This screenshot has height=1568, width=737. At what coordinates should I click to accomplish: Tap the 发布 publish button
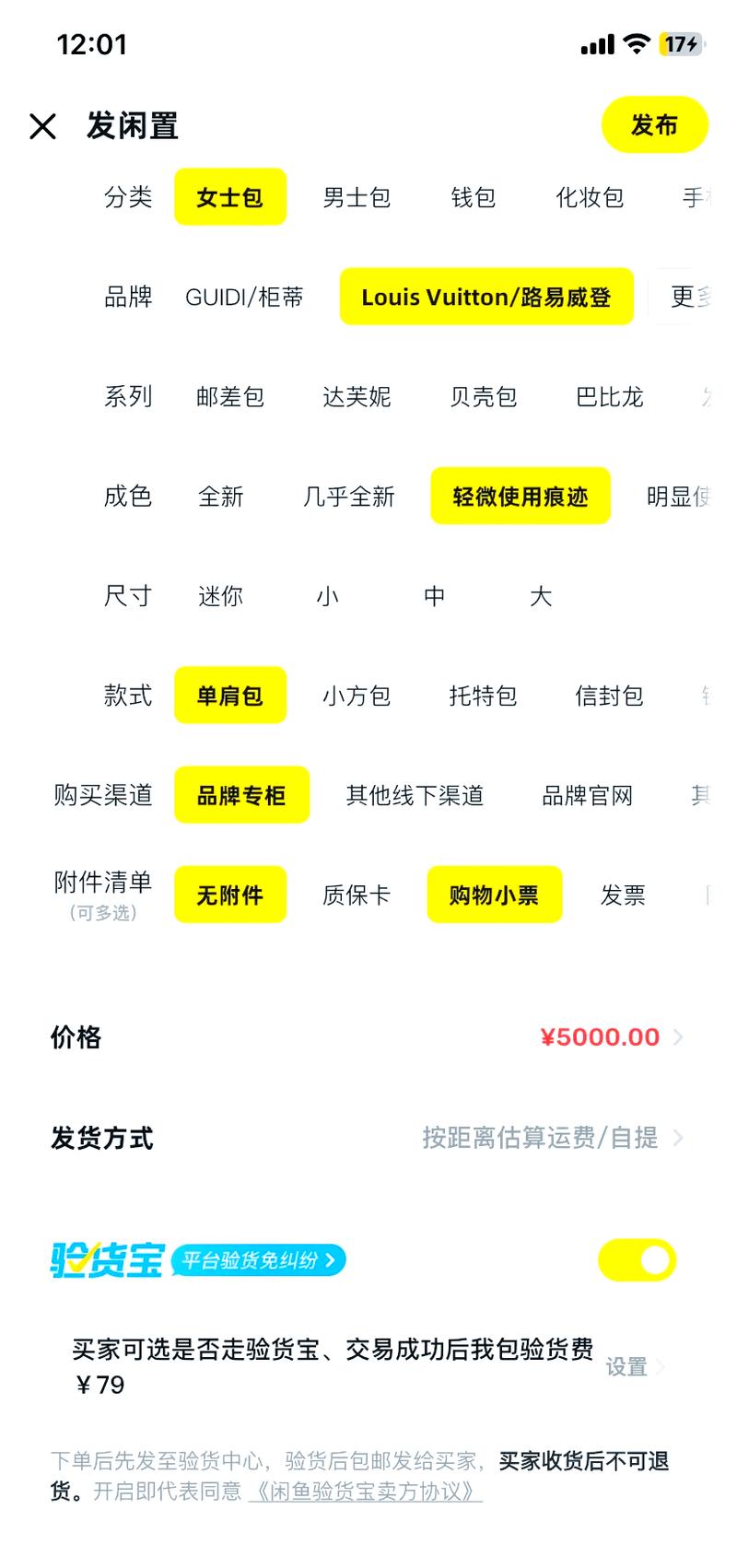tap(655, 124)
